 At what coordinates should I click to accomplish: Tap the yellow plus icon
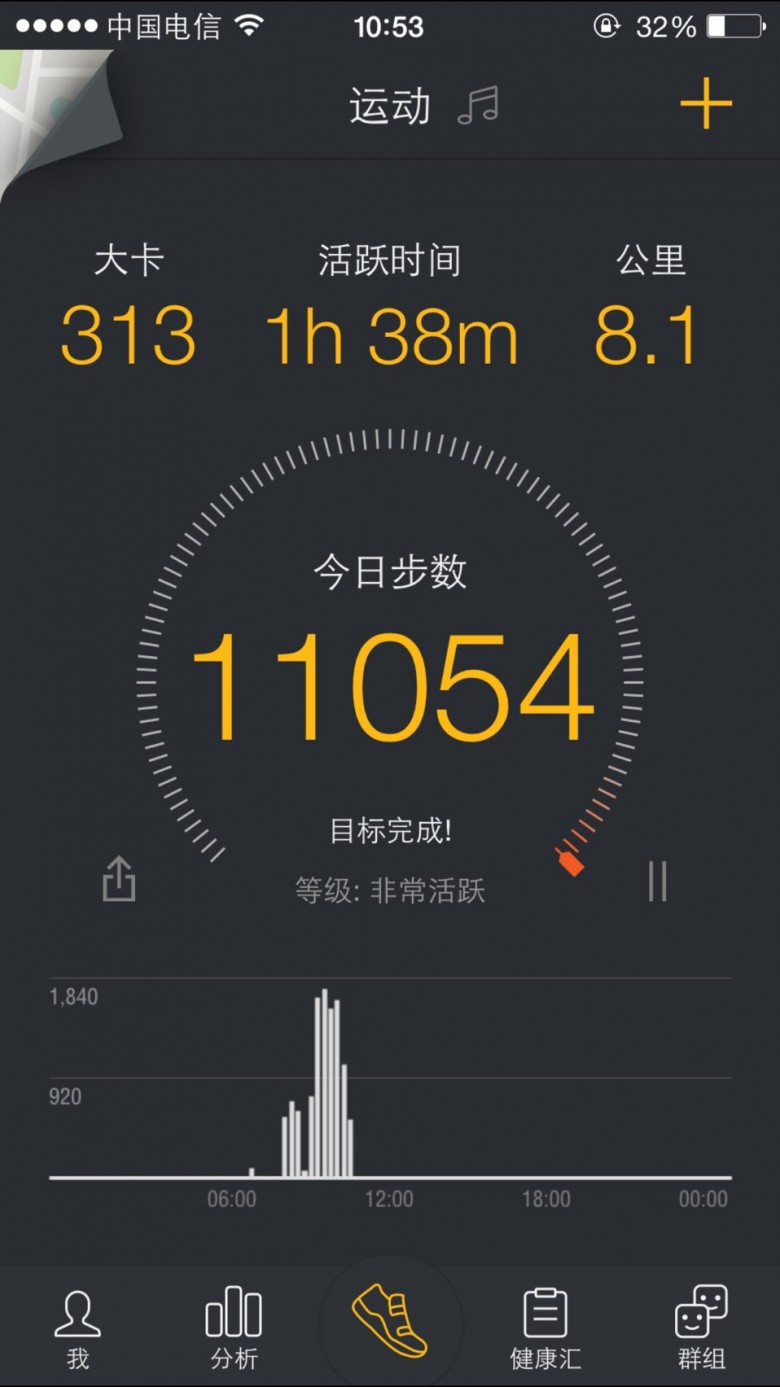[x=706, y=104]
